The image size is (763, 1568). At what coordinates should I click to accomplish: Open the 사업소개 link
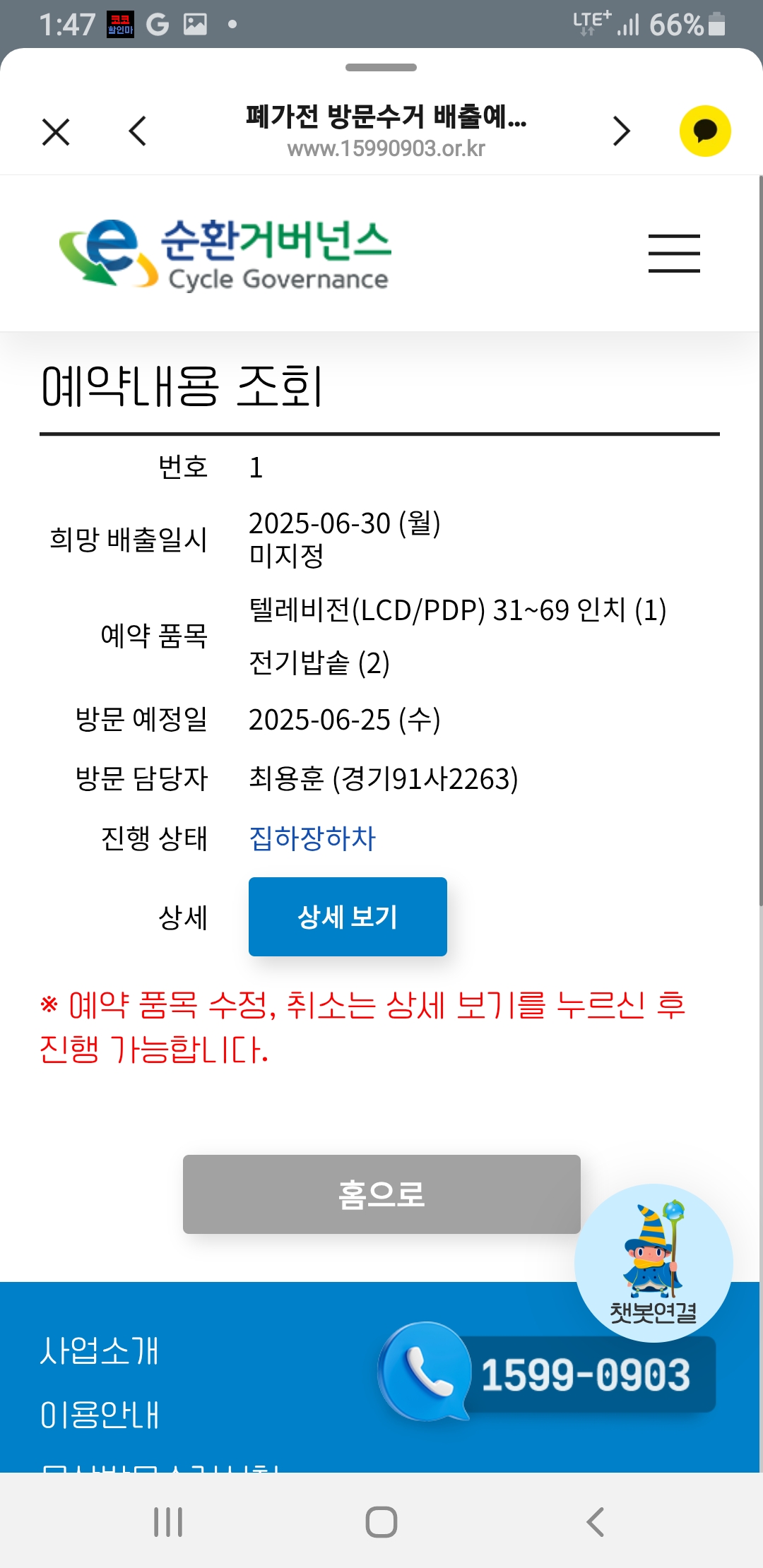tap(100, 1351)
